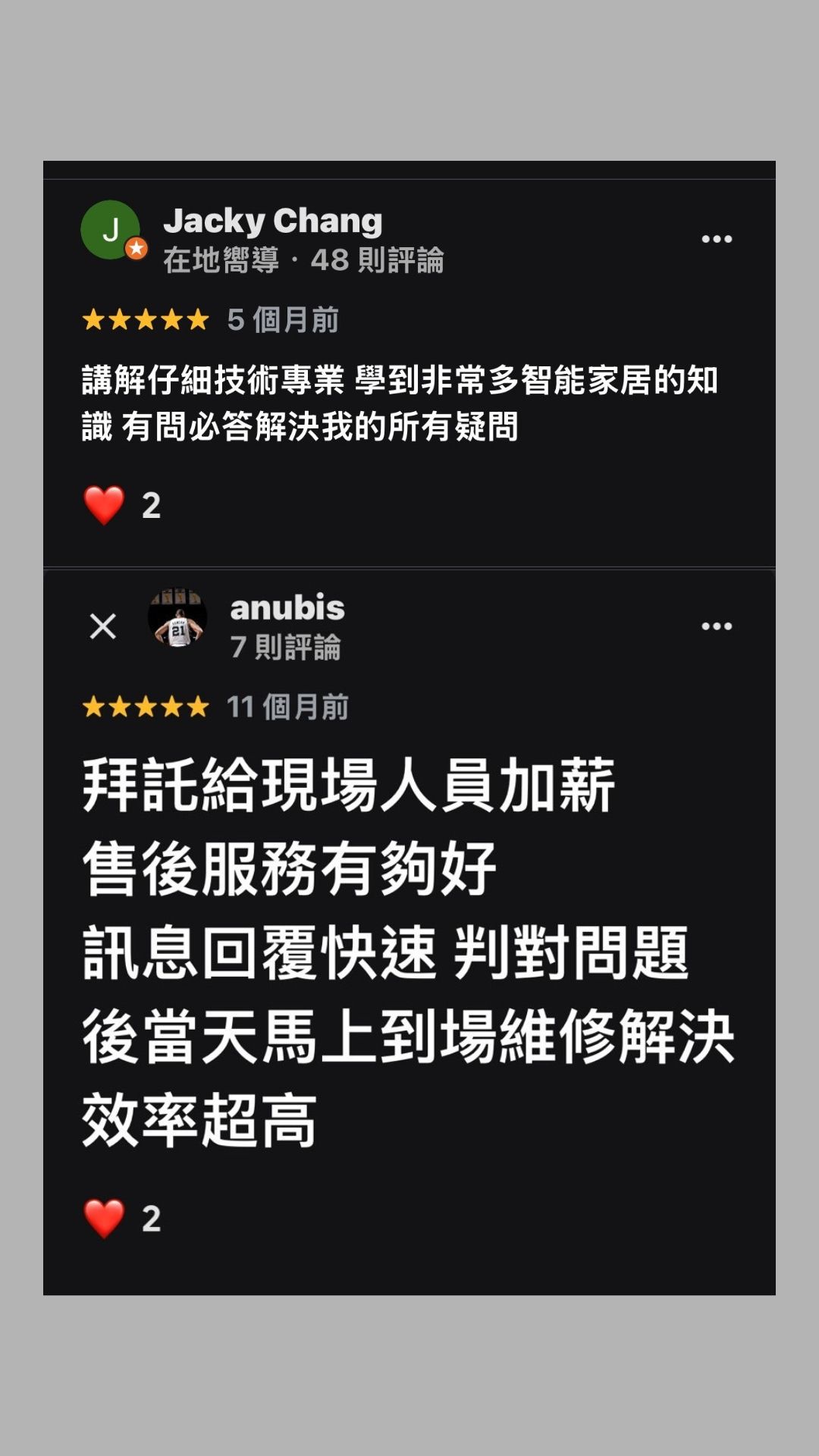This screenshot has width=819, height=1456.
Task: Click the name Jacky Chang
Action: pyautogui.click(x=275, y=221)
